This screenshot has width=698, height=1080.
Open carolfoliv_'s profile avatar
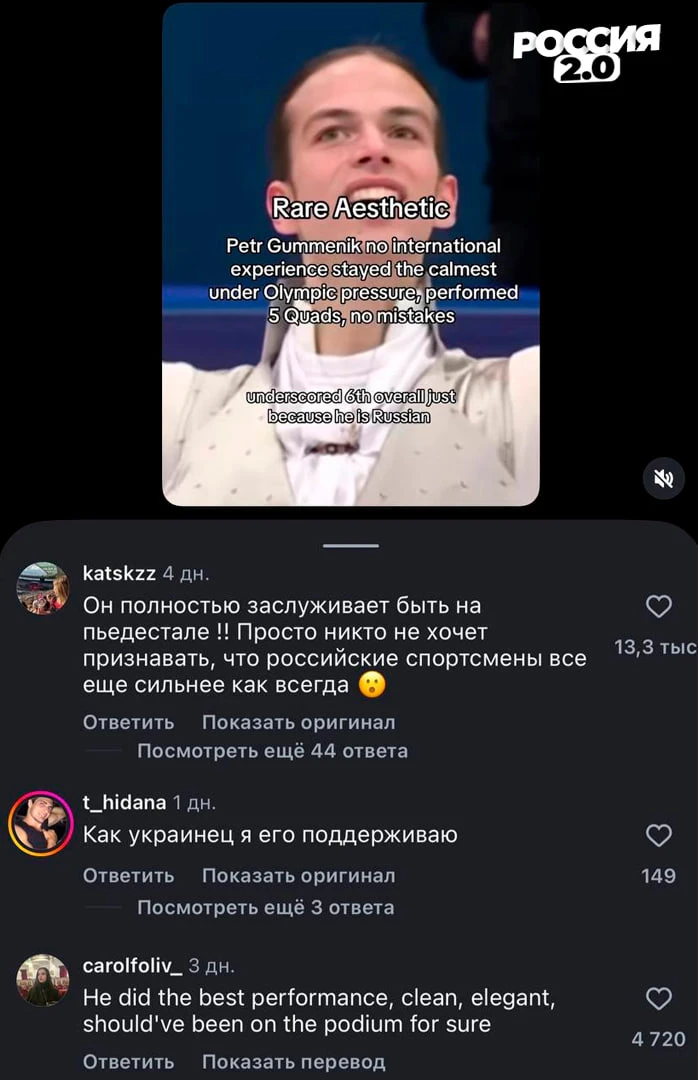pyautogui.click(x=42, y=980)
